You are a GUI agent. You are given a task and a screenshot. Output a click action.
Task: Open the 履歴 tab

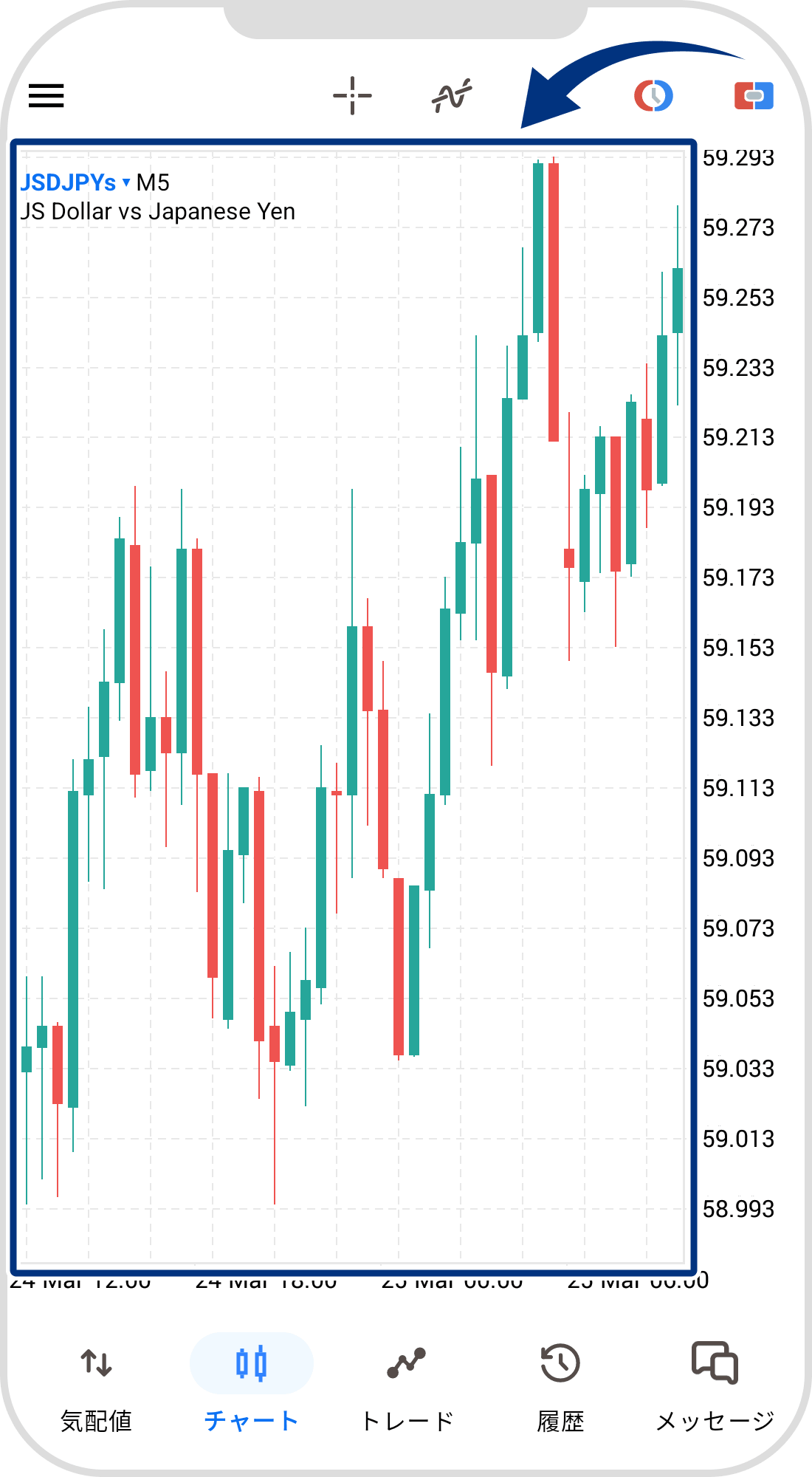560,1385
